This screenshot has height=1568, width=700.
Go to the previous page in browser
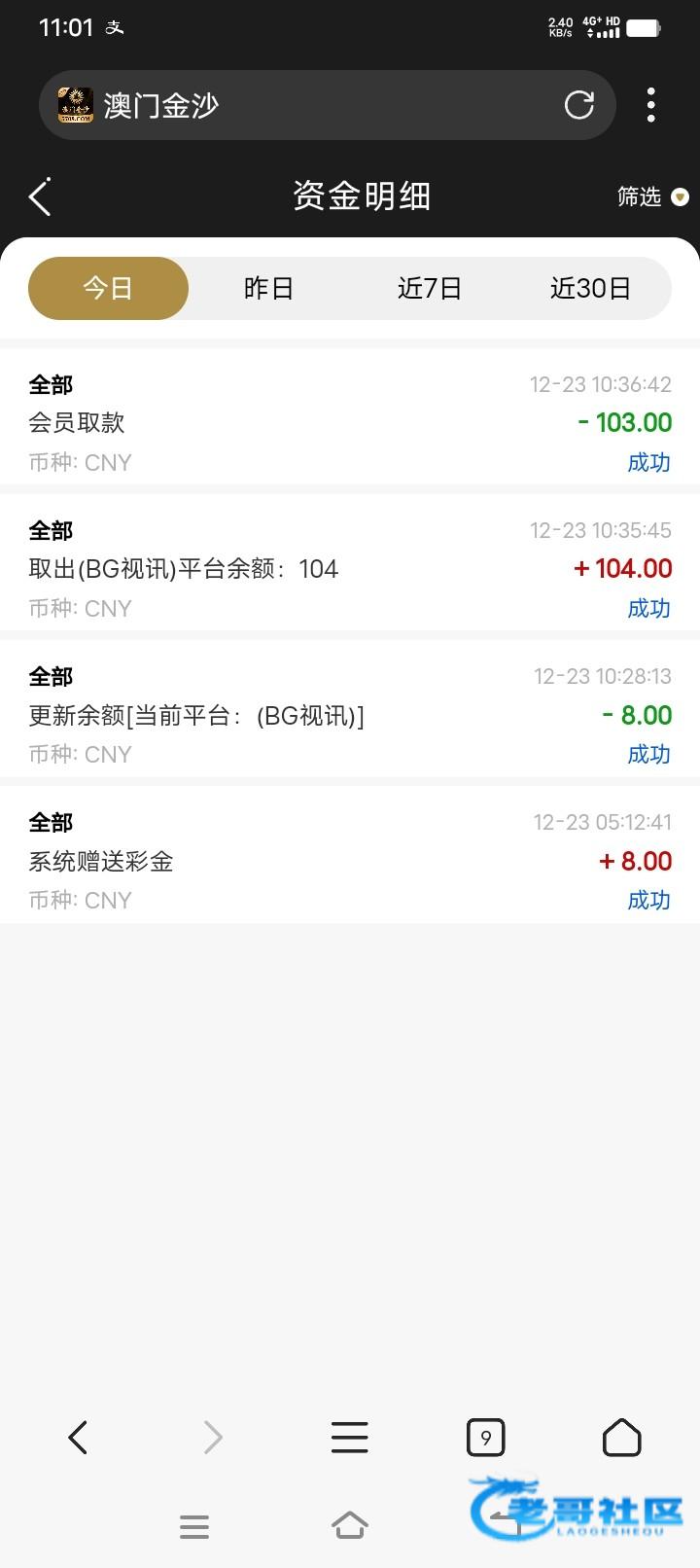point(78,1437)
